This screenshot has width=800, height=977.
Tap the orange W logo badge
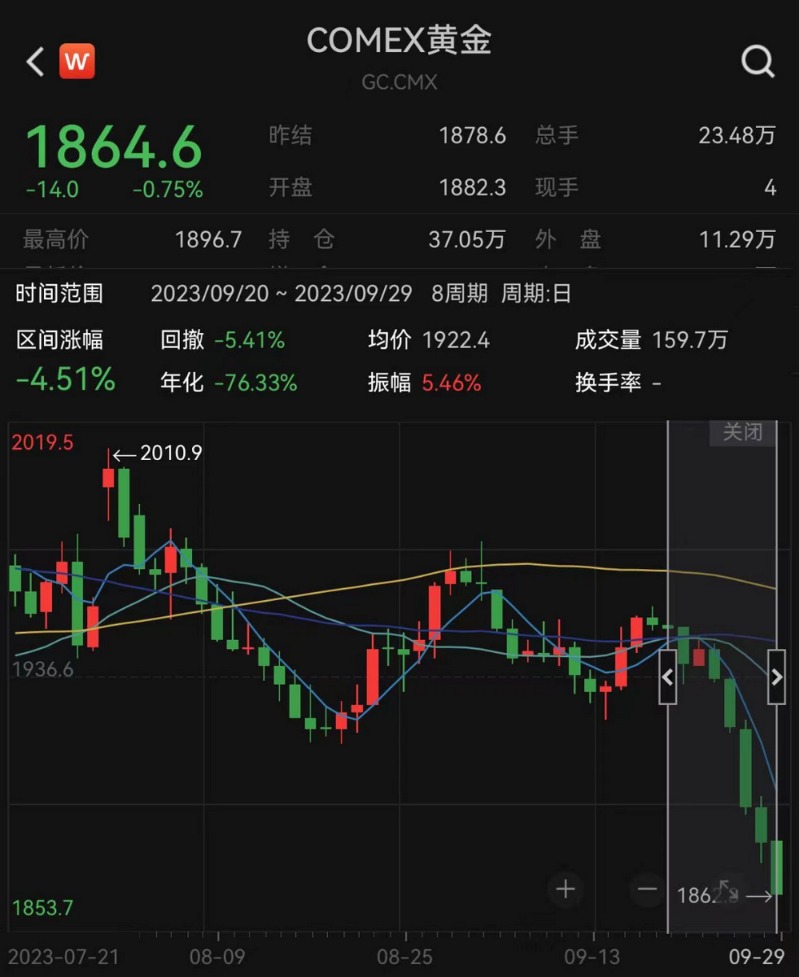coord(77,63)
